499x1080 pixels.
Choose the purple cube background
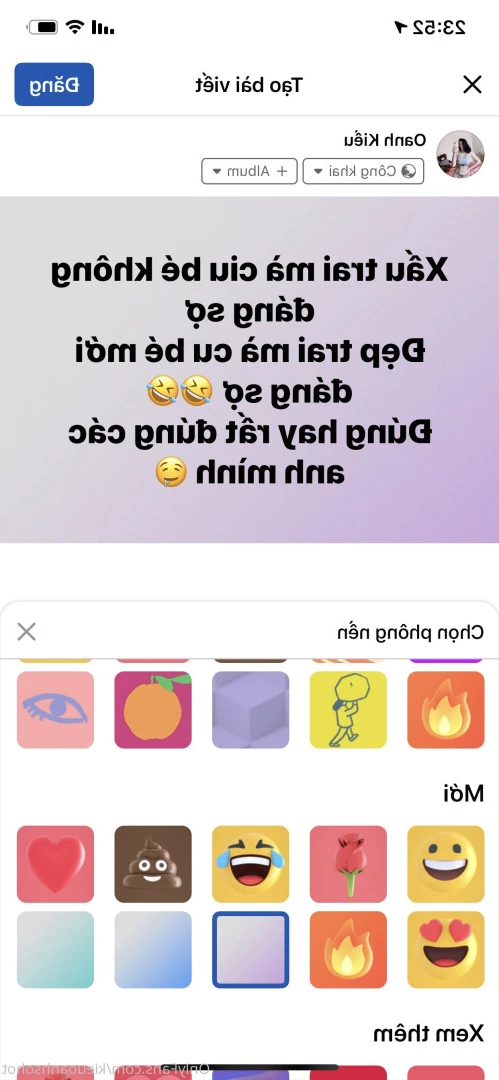[x=250, y=710]
